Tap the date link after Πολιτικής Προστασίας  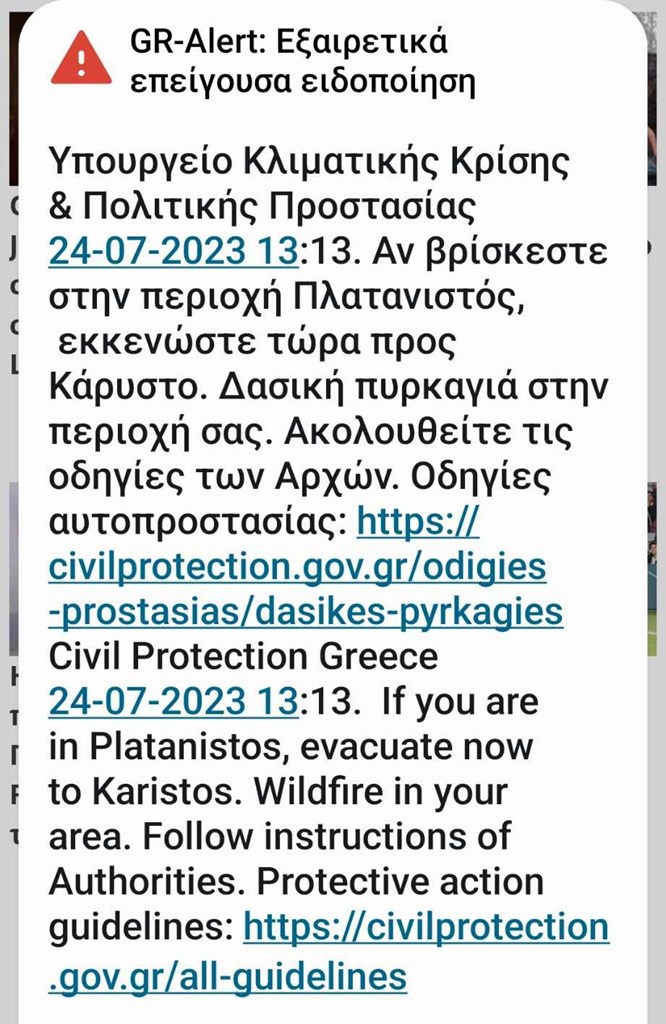coord(173,252)
